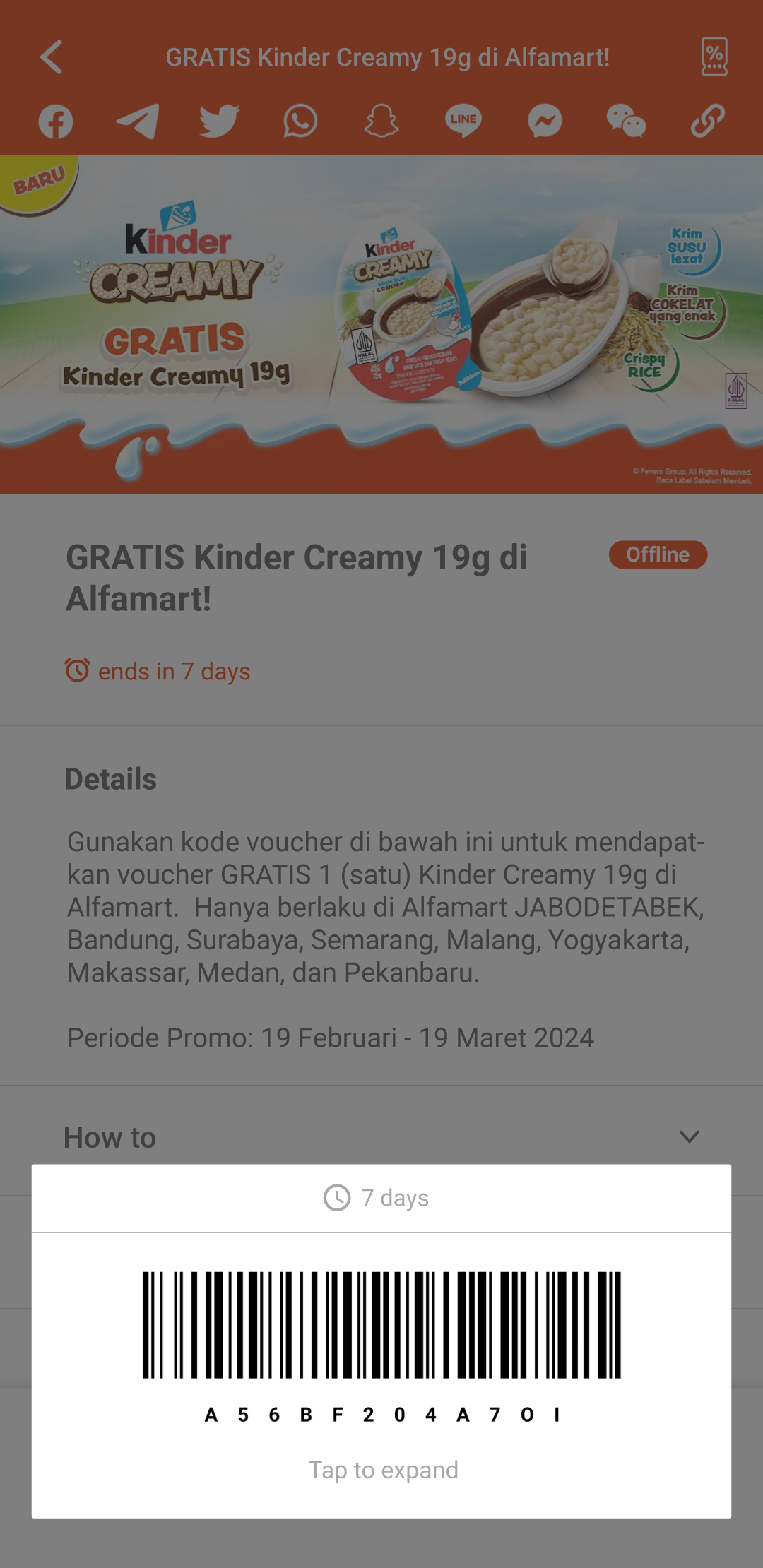The width and height of the screenshot is (763, 1568).
Task: Tap the barcode to expand it
Action: click(381, 1325)
